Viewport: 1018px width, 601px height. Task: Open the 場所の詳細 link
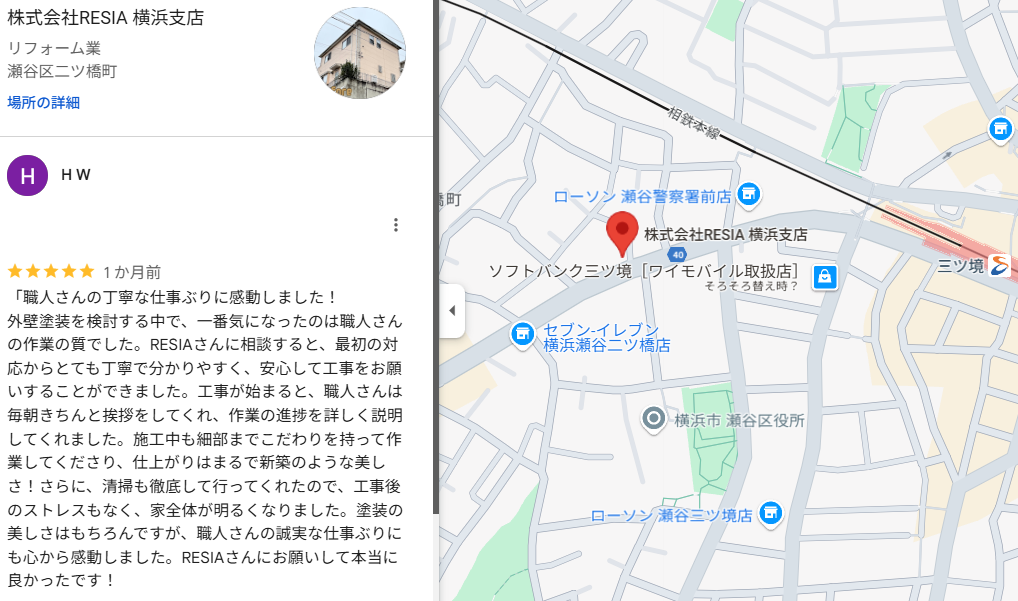click(44, 102)
